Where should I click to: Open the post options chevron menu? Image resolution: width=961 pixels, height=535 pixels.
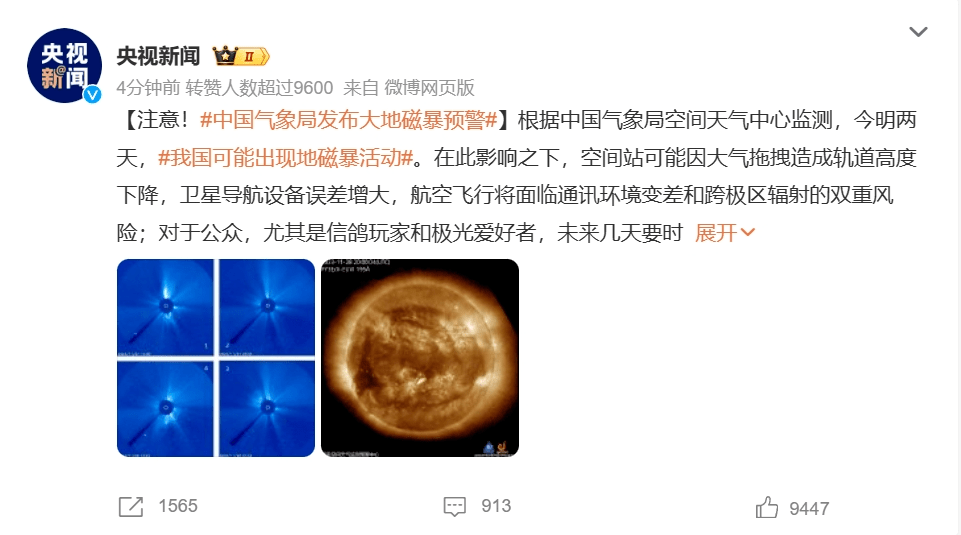coord(918,32)
